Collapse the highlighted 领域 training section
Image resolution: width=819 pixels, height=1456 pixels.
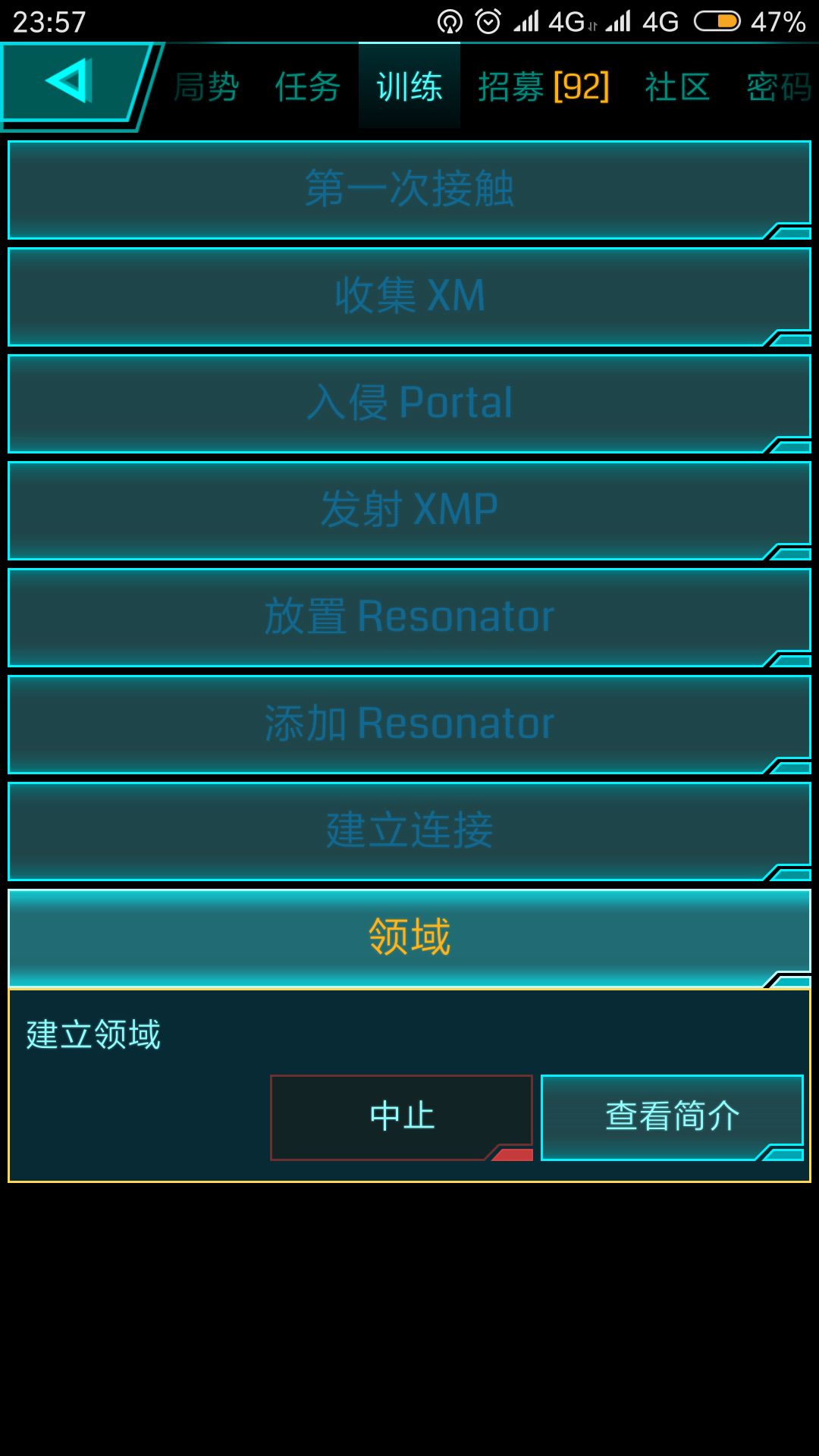pyautogui.click(x=409, y=937)
